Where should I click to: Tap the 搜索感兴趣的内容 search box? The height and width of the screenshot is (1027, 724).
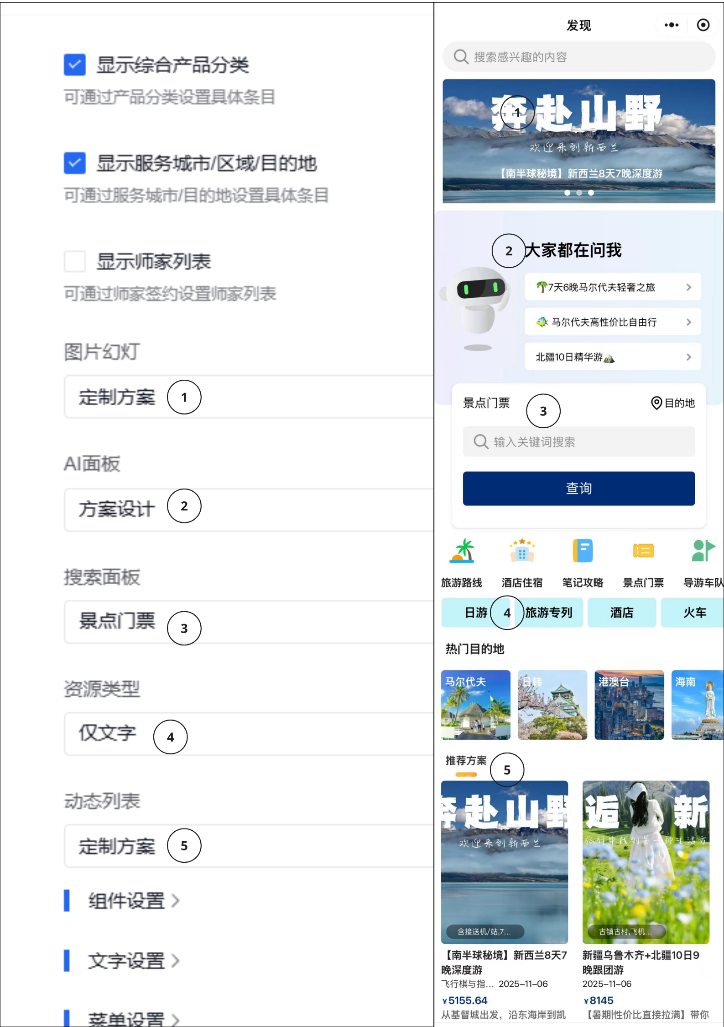tap(579, 57)
